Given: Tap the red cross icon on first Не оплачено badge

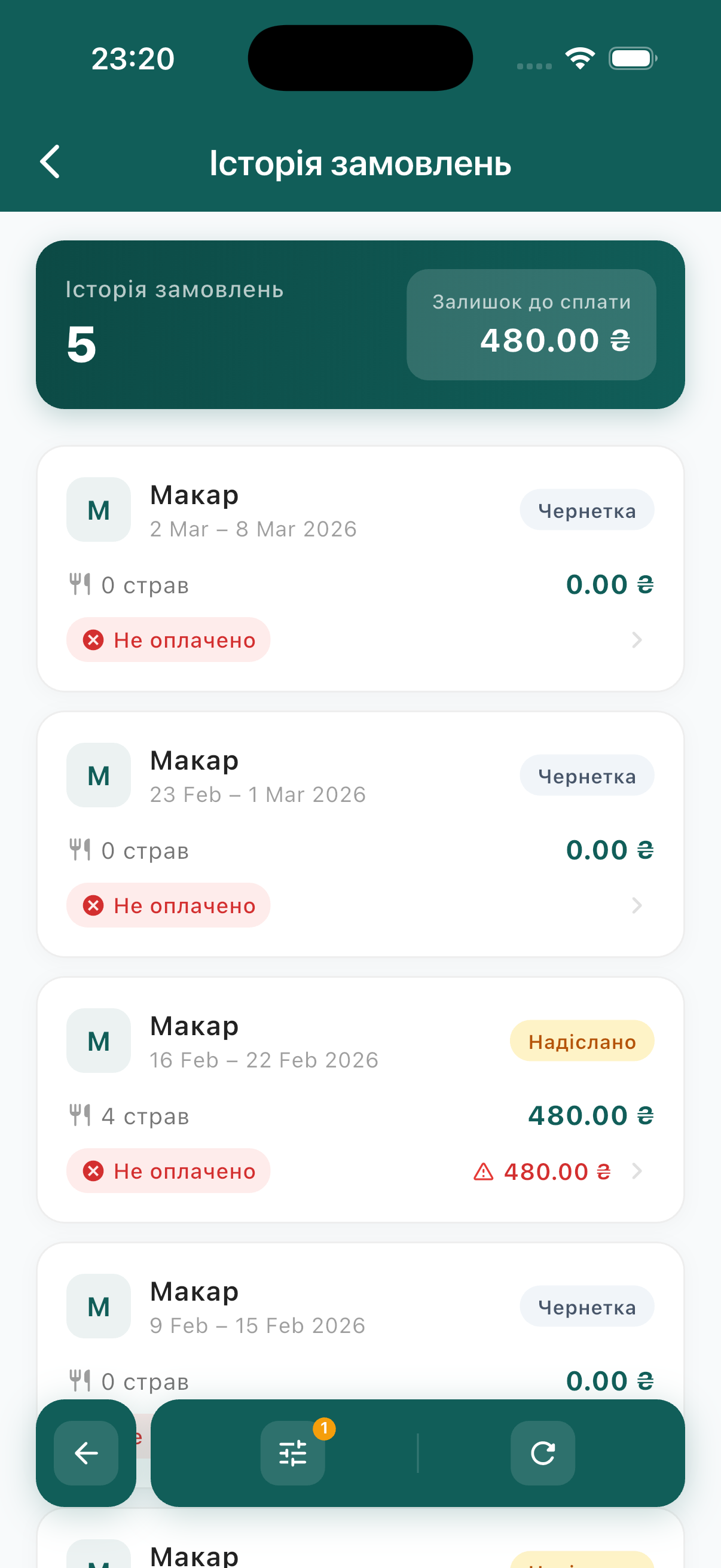Looking at the screenshot, I should coord(93,640).
